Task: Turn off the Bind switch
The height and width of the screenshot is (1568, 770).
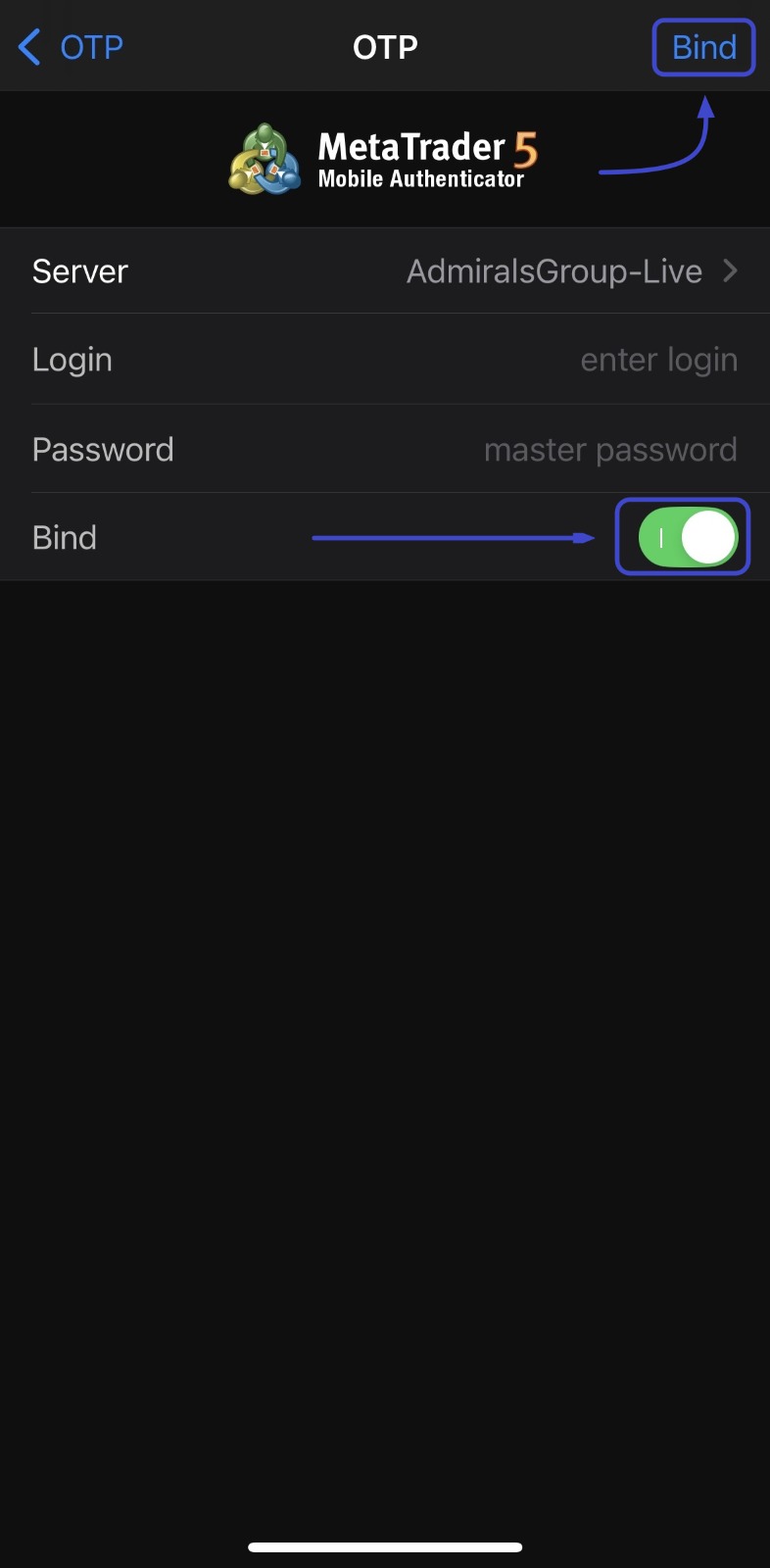Action: [x=687, y=537]
